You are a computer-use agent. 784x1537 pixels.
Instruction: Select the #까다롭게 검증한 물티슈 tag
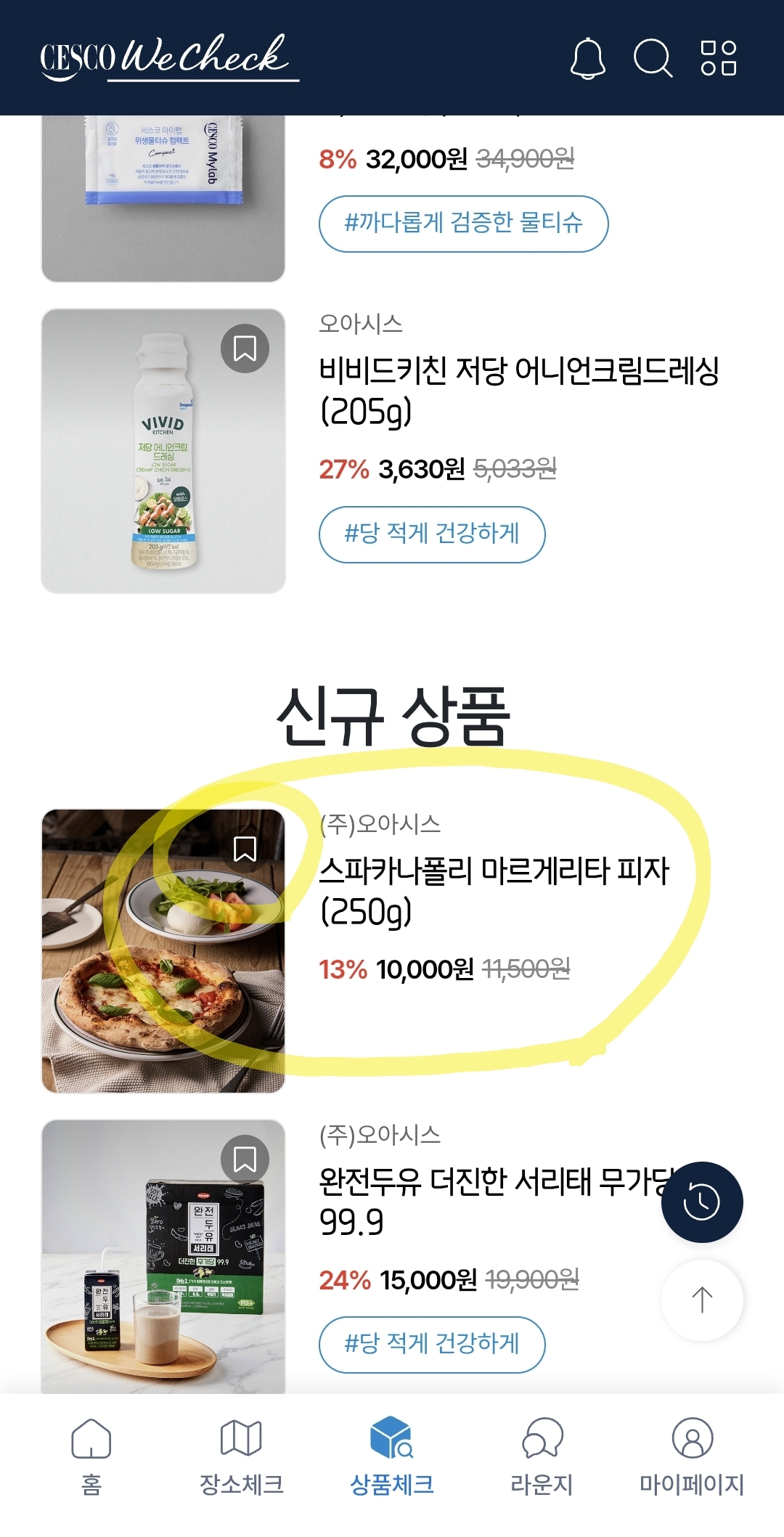(463, 224)
